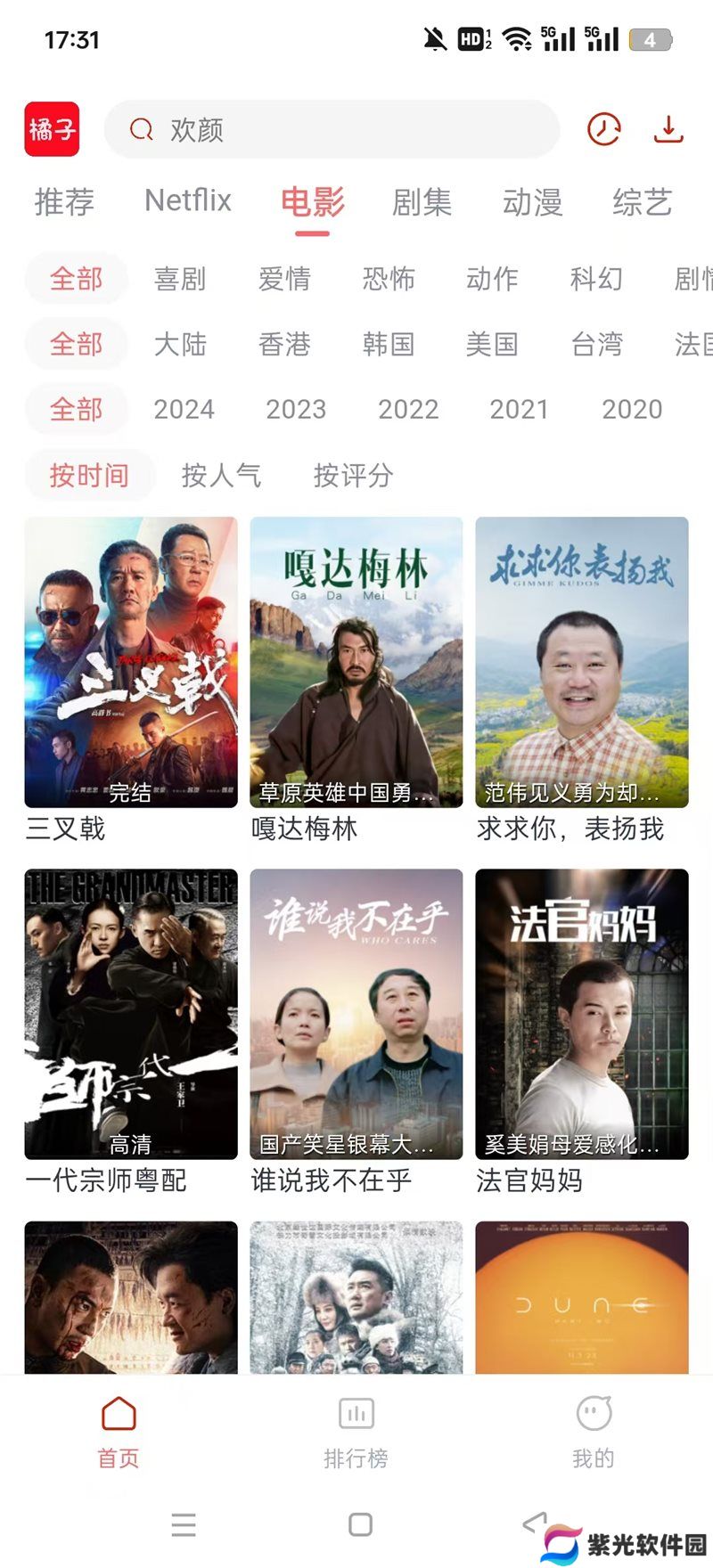Tap the search box showing 欢颜
Viewport: 713px width, 1568px height.
(x=332, y=129)
